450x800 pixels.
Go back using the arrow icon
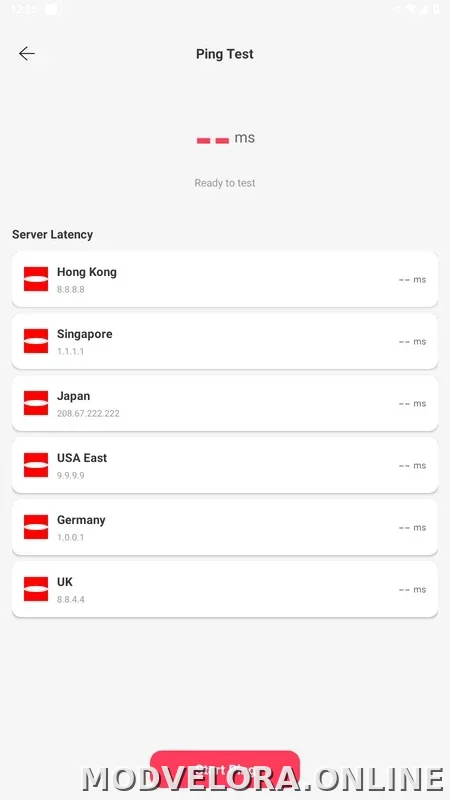(x=27, y=54)
